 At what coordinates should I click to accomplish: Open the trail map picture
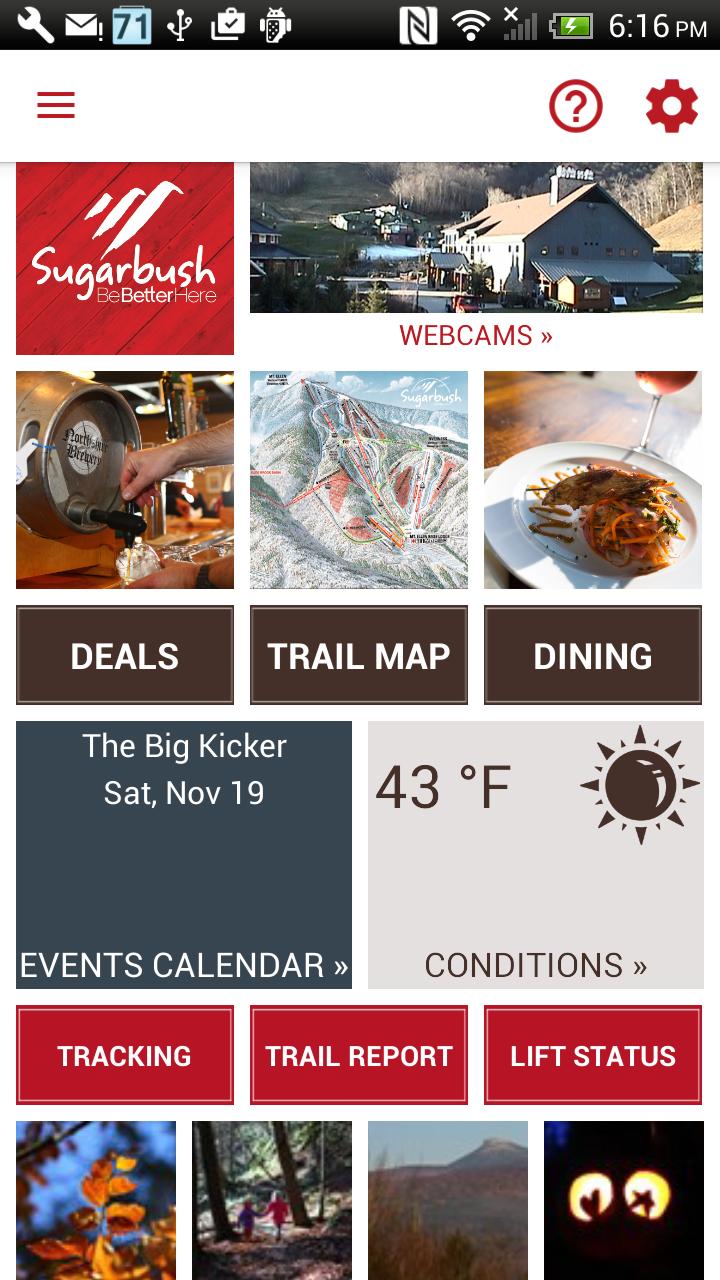point(359,480)
